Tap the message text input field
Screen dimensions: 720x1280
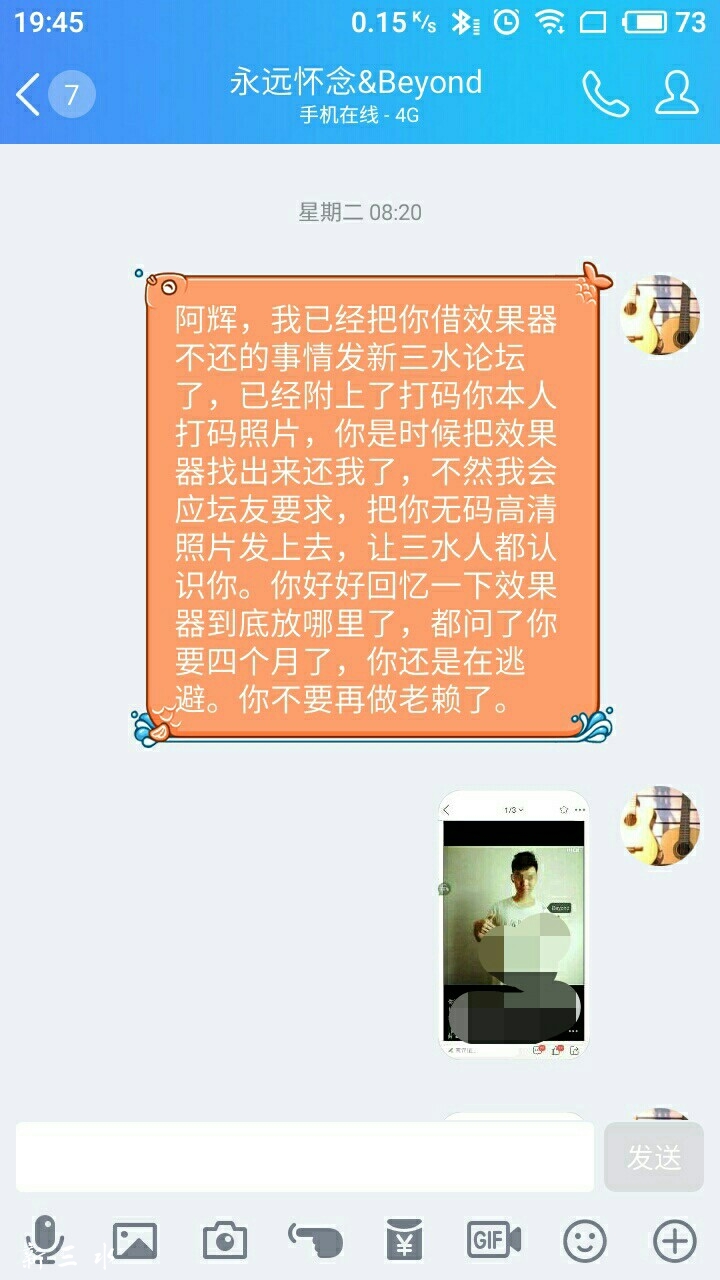(x=305, y=1157)
